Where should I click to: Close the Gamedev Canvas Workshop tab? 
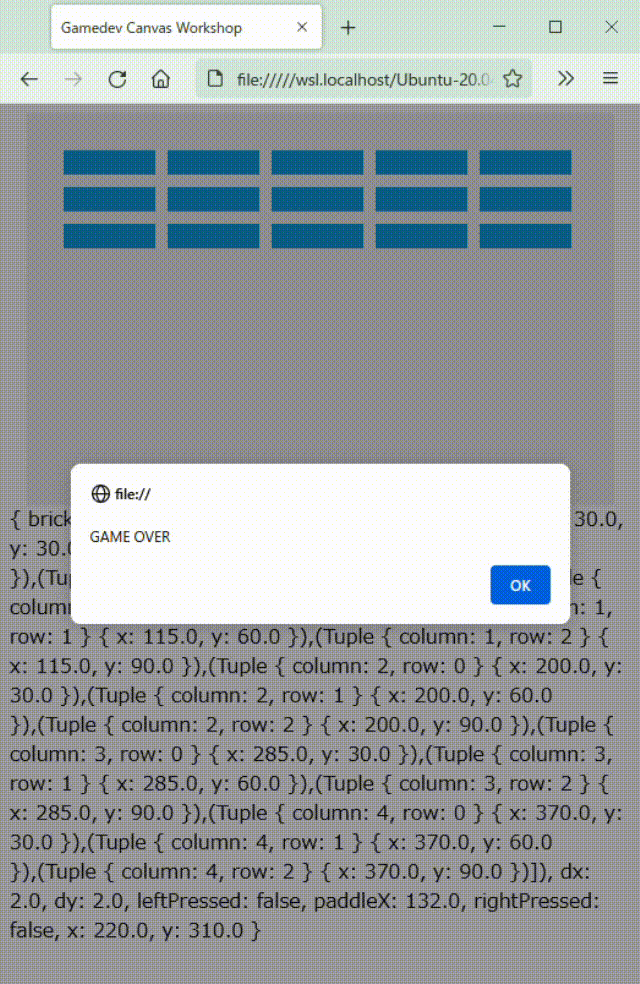point(302,28)
